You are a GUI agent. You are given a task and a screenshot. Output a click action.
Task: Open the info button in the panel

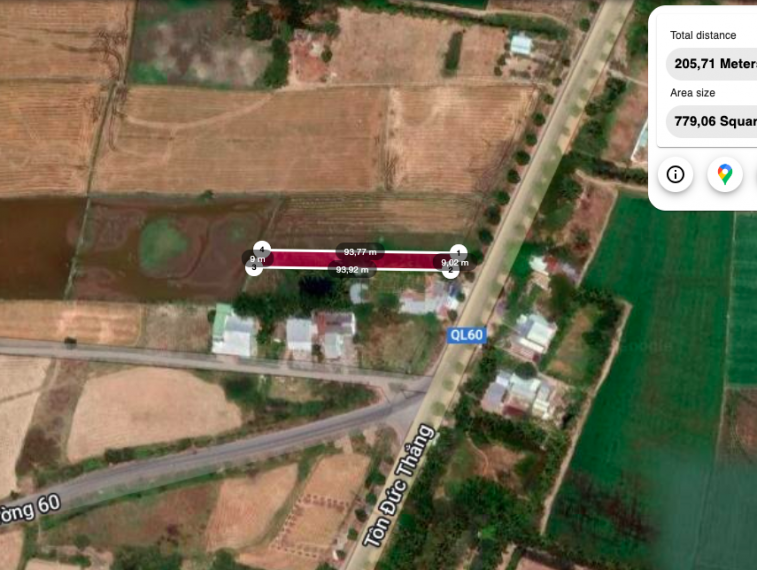tap(675, 174)
